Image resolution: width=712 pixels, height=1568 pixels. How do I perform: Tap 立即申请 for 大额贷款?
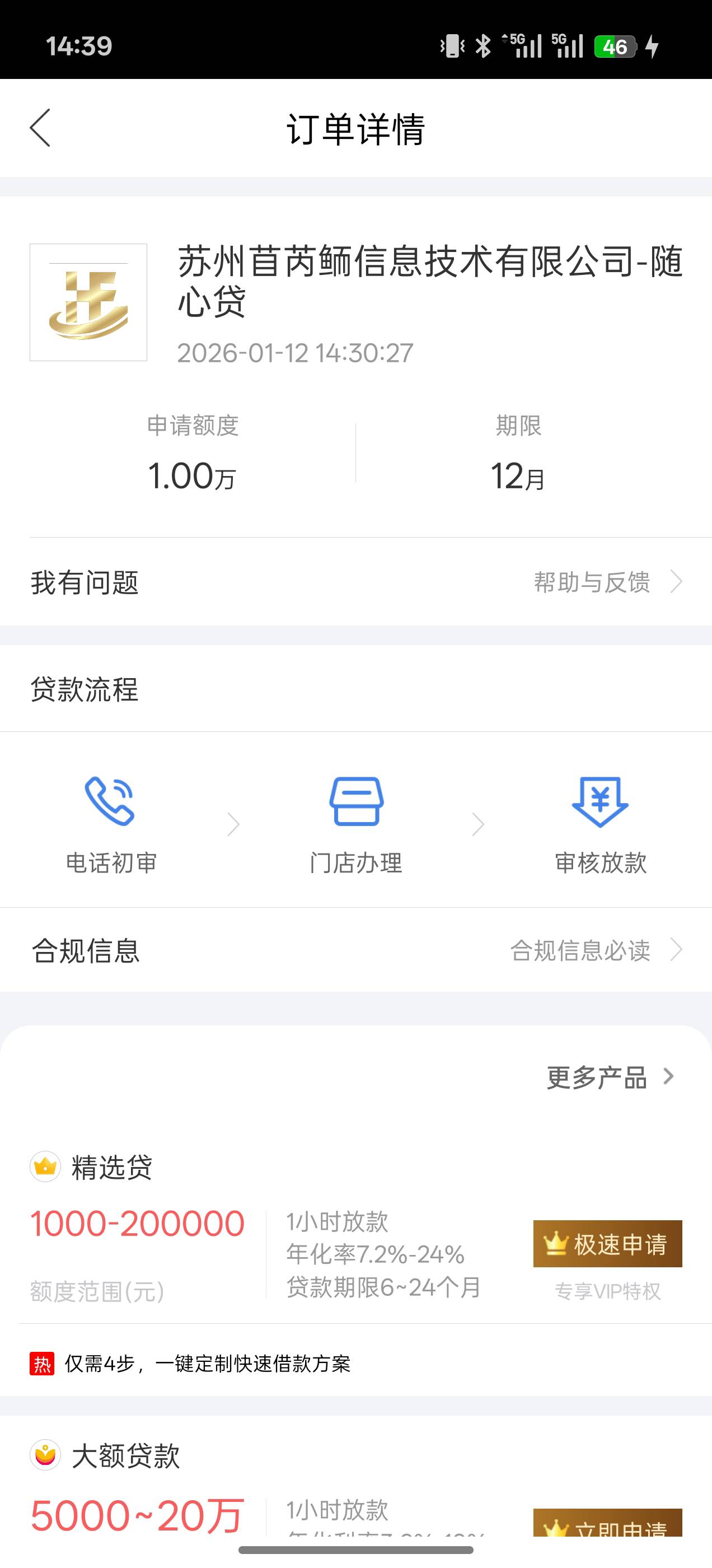pos(607,1523)
